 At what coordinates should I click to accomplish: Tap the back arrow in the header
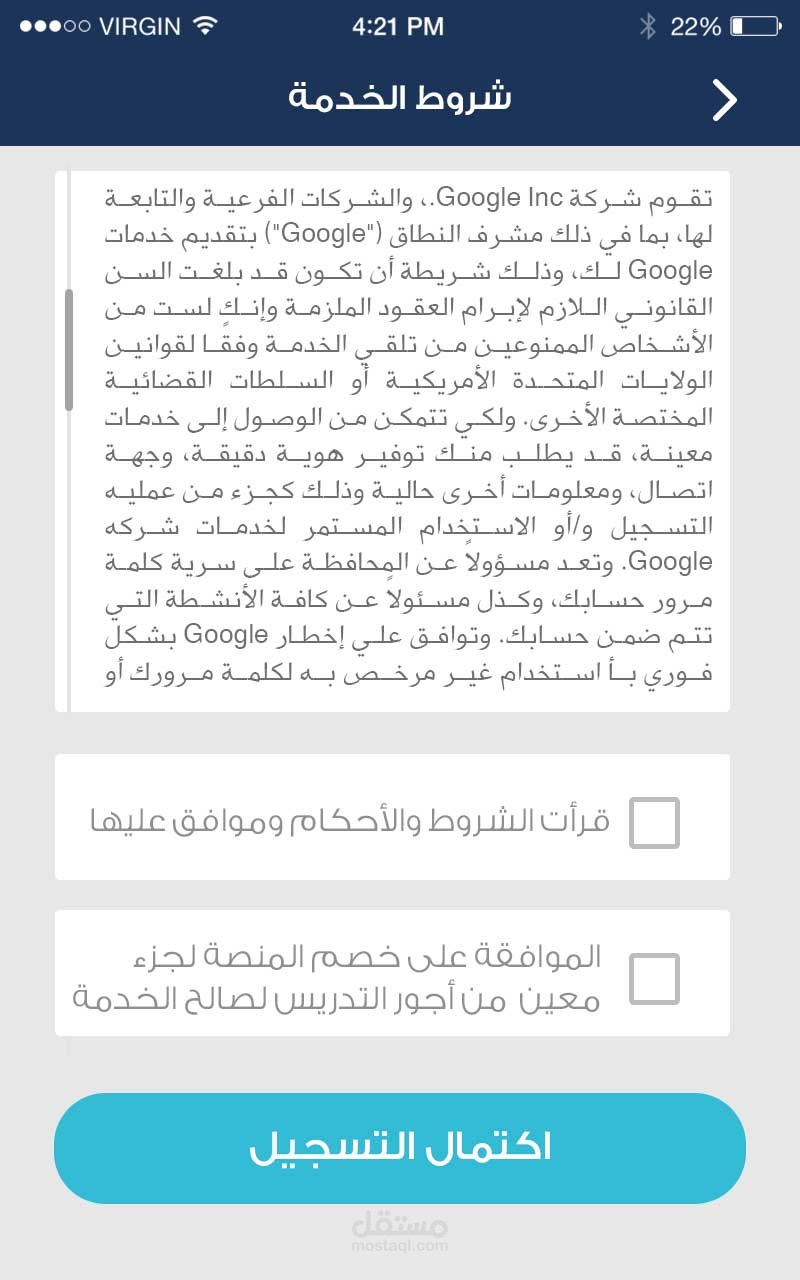(x=724, y=100)
